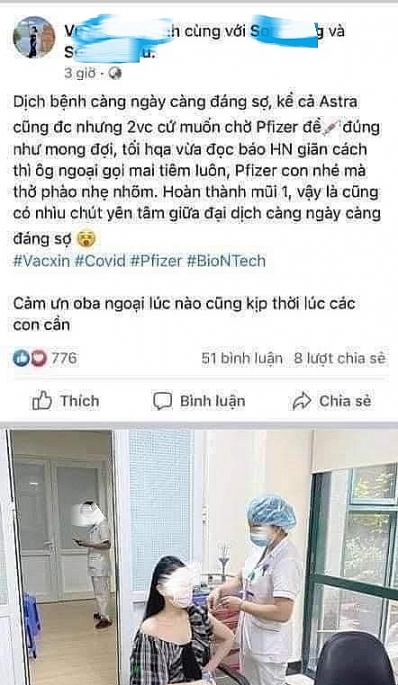Open the #Vacxin hashtag
This screenshot has width=398, height=685.
point(41,261)
